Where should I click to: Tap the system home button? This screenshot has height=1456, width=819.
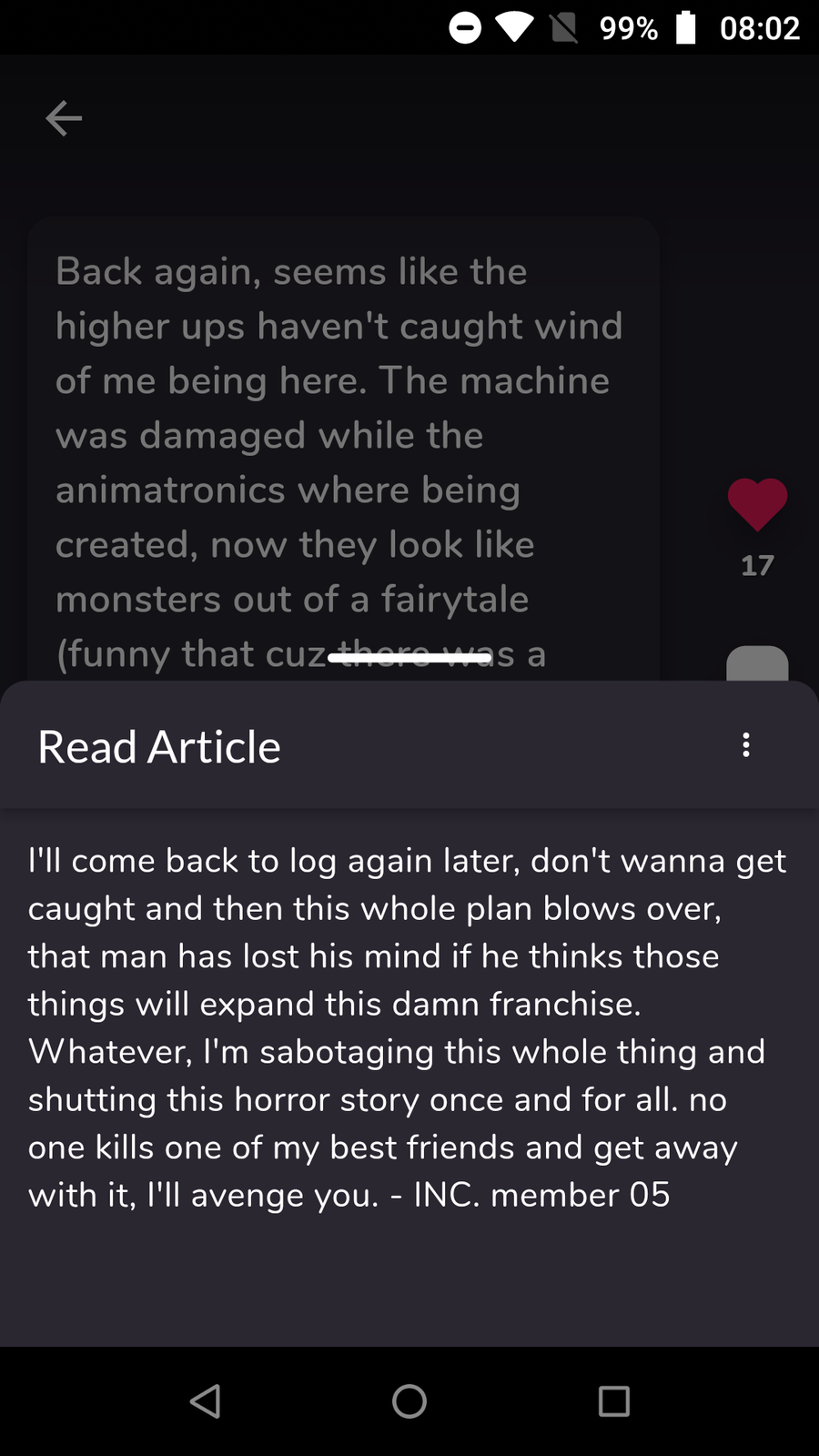tap(409, 1401)
